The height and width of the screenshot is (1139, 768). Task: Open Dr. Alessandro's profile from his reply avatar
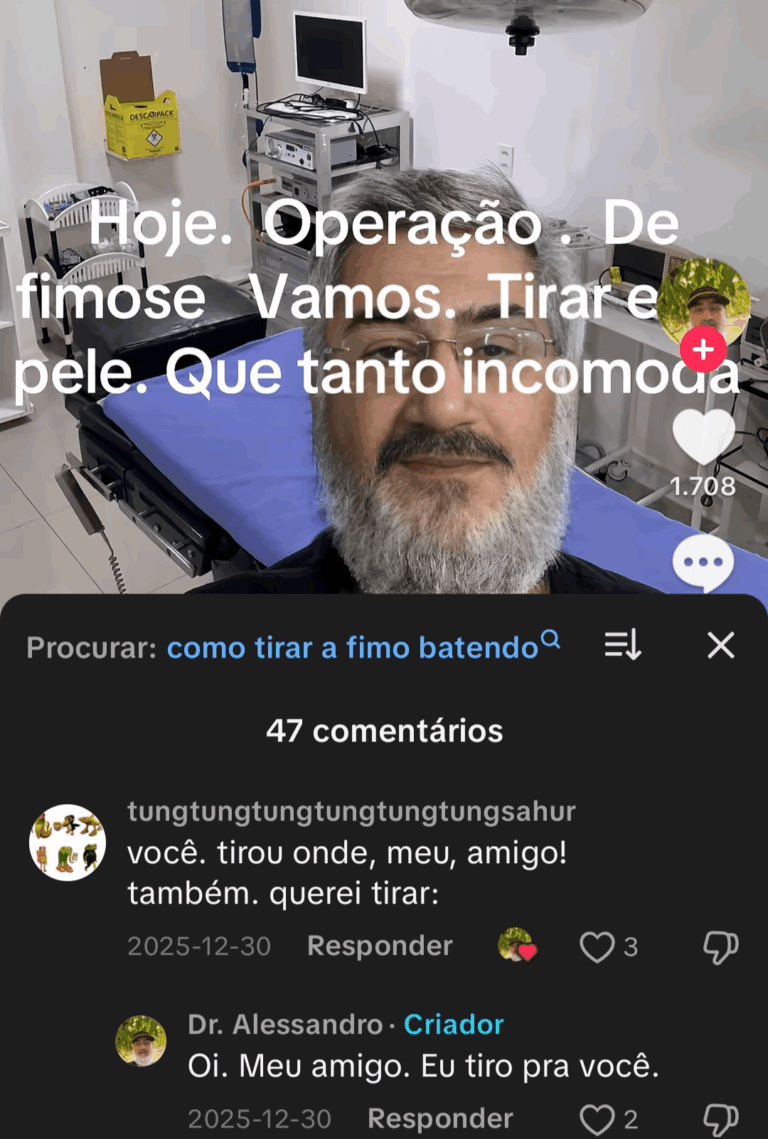(x=141, y=1041)
